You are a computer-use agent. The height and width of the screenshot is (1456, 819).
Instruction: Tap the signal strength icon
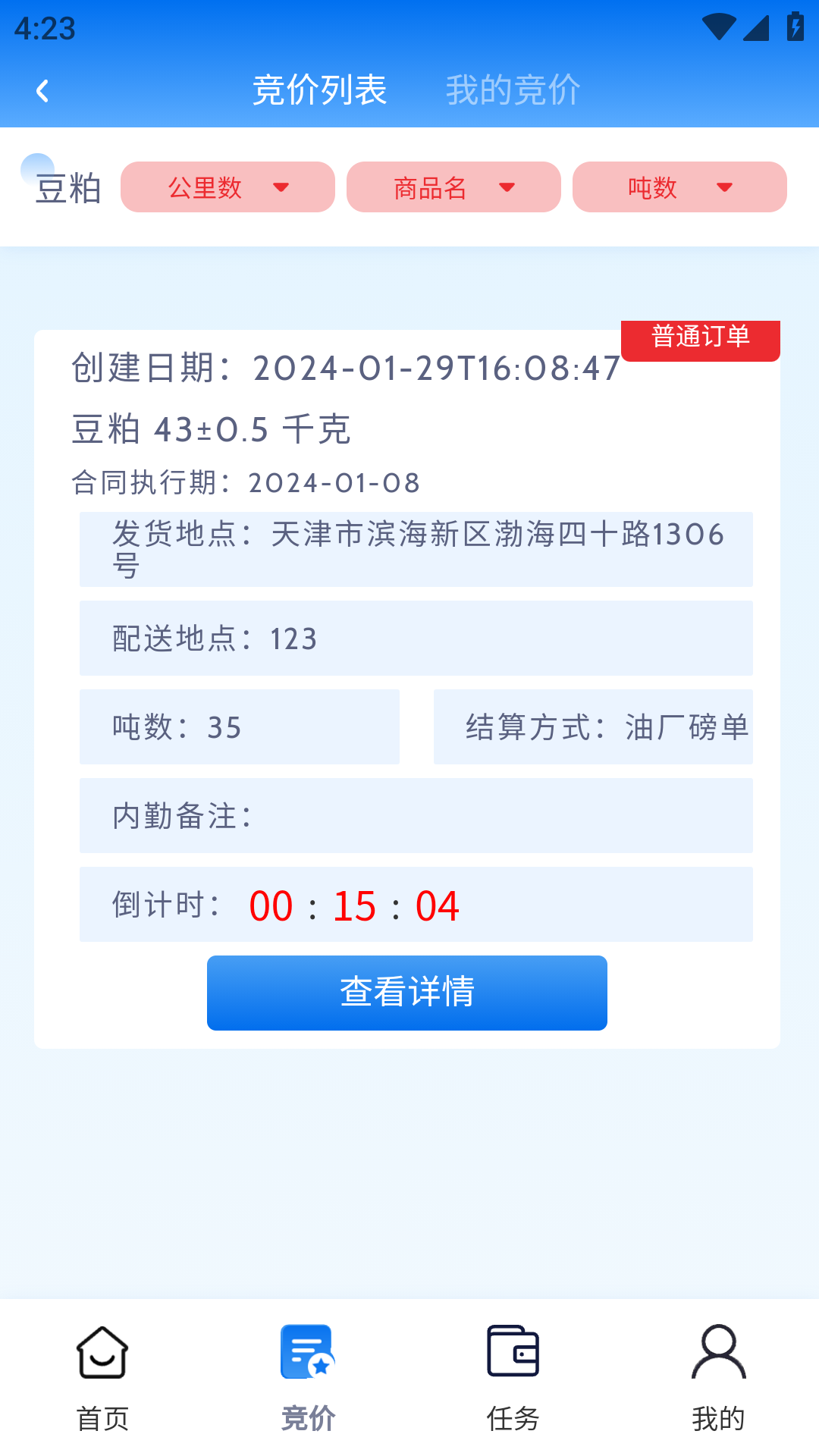point(755,25)
